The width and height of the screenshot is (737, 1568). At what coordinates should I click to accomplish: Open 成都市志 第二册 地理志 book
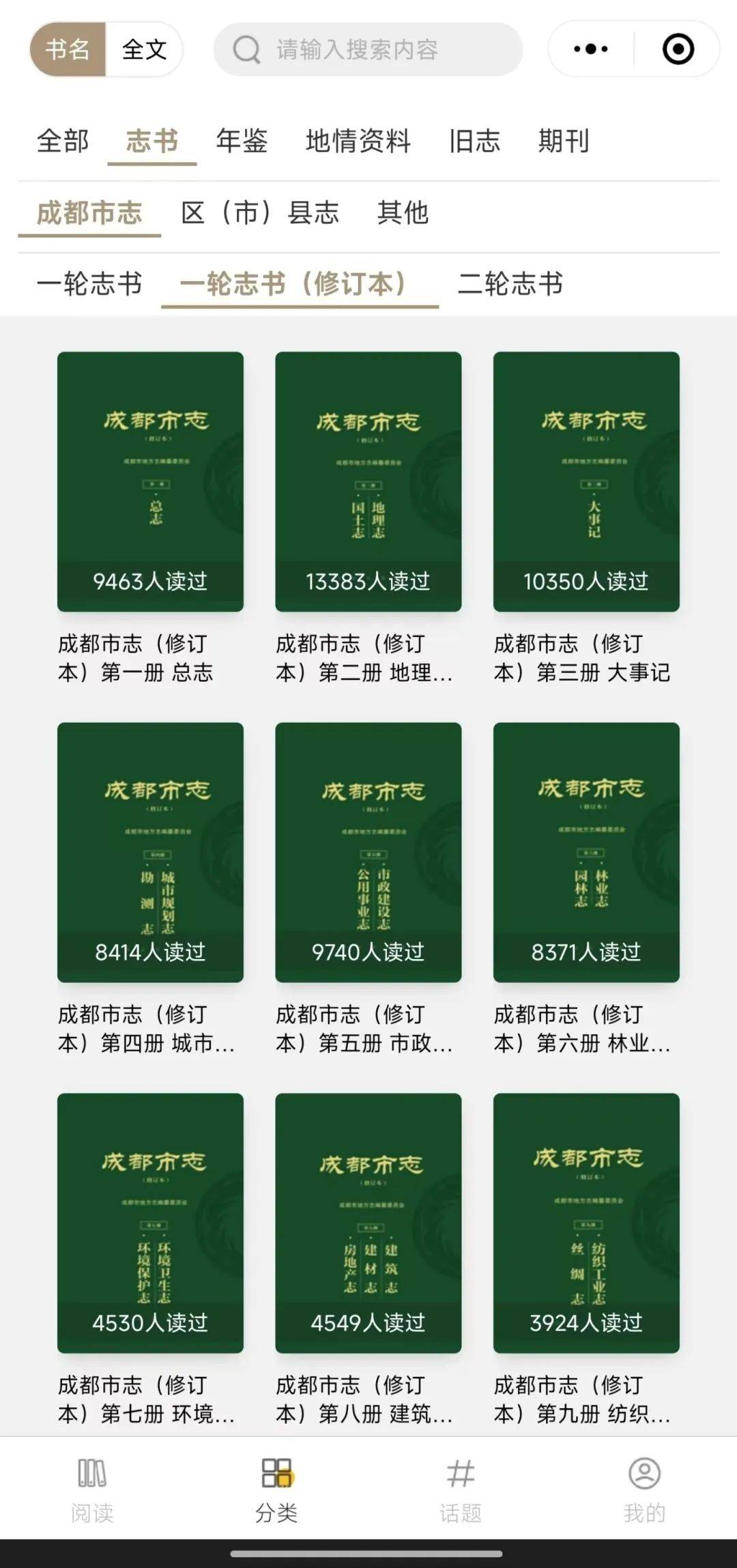pyautogui.click(x=369, y=481)
